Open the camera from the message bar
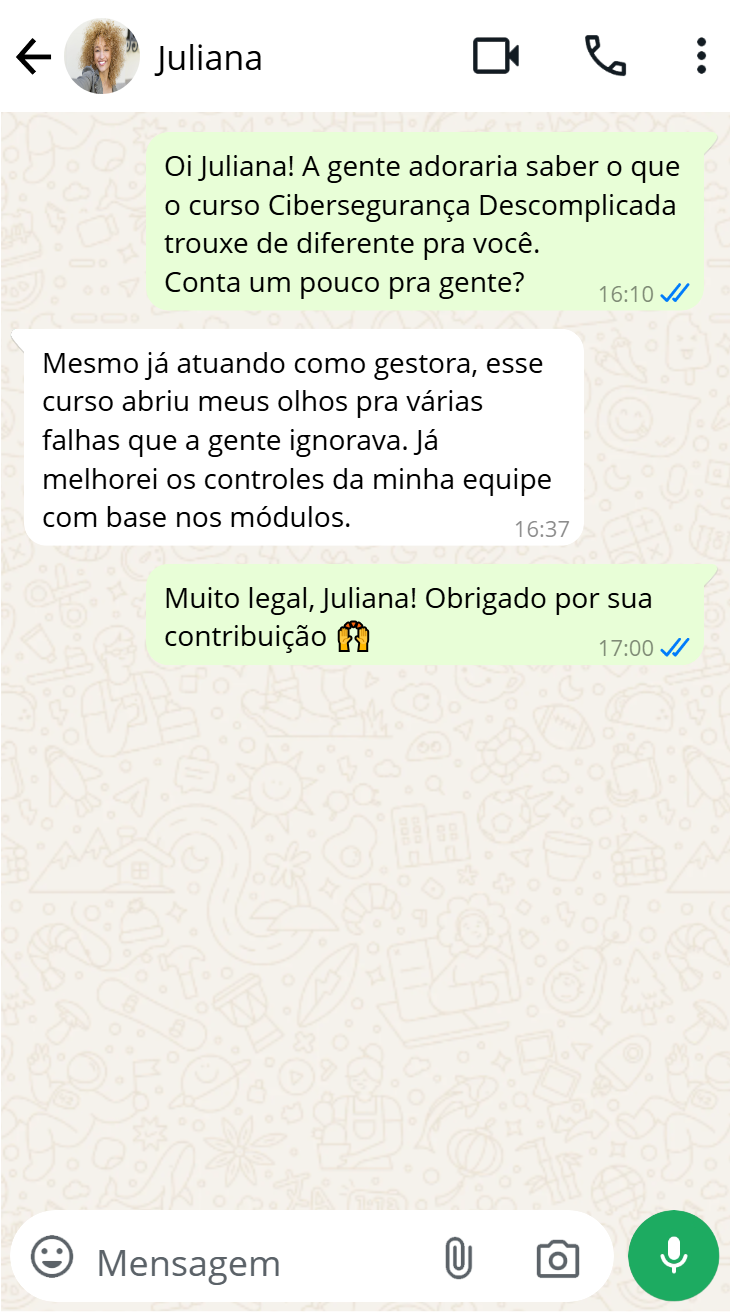The image size is (730, 1312). point(557,1259)
